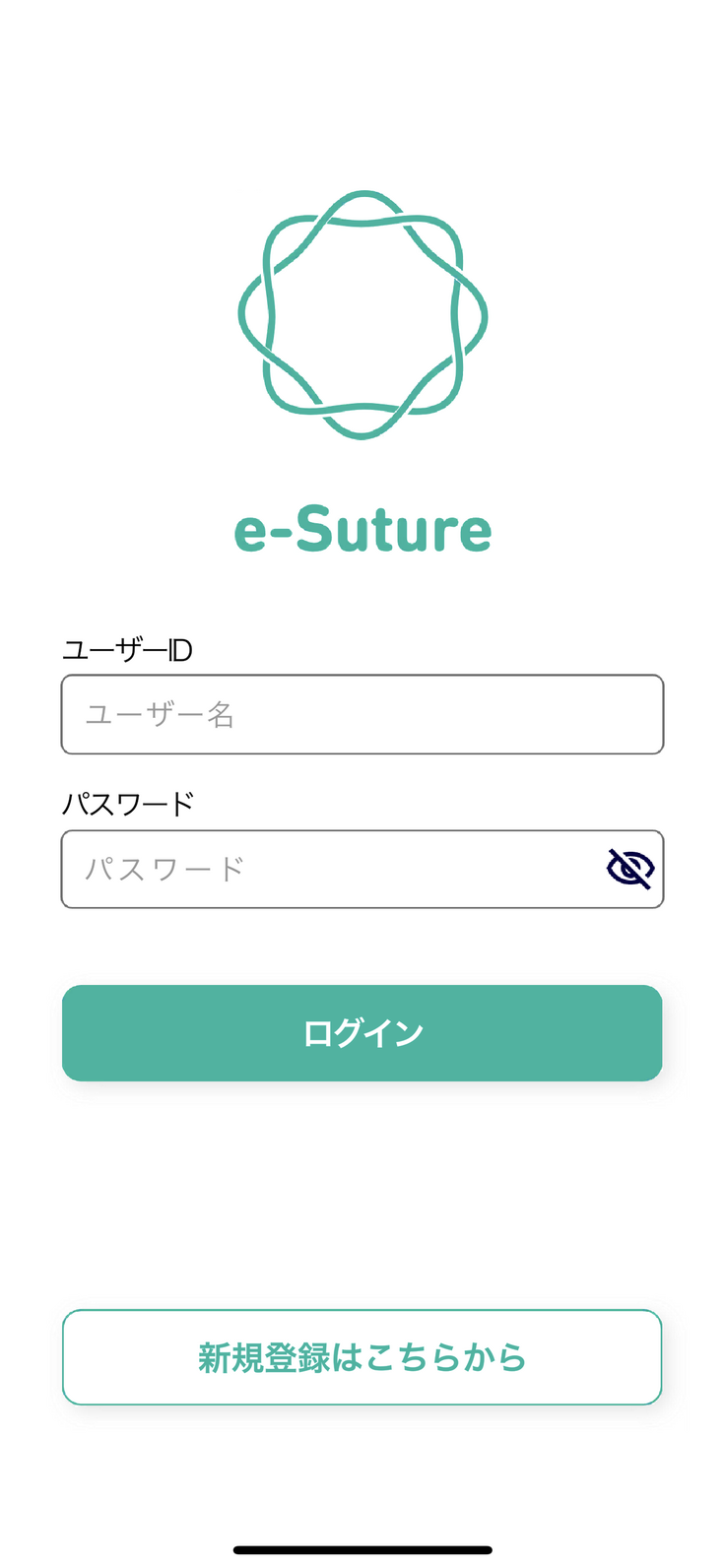Toggle password visibility eye icon
The height and width of the screenshot is (1568, 725).
pos(630,869)
